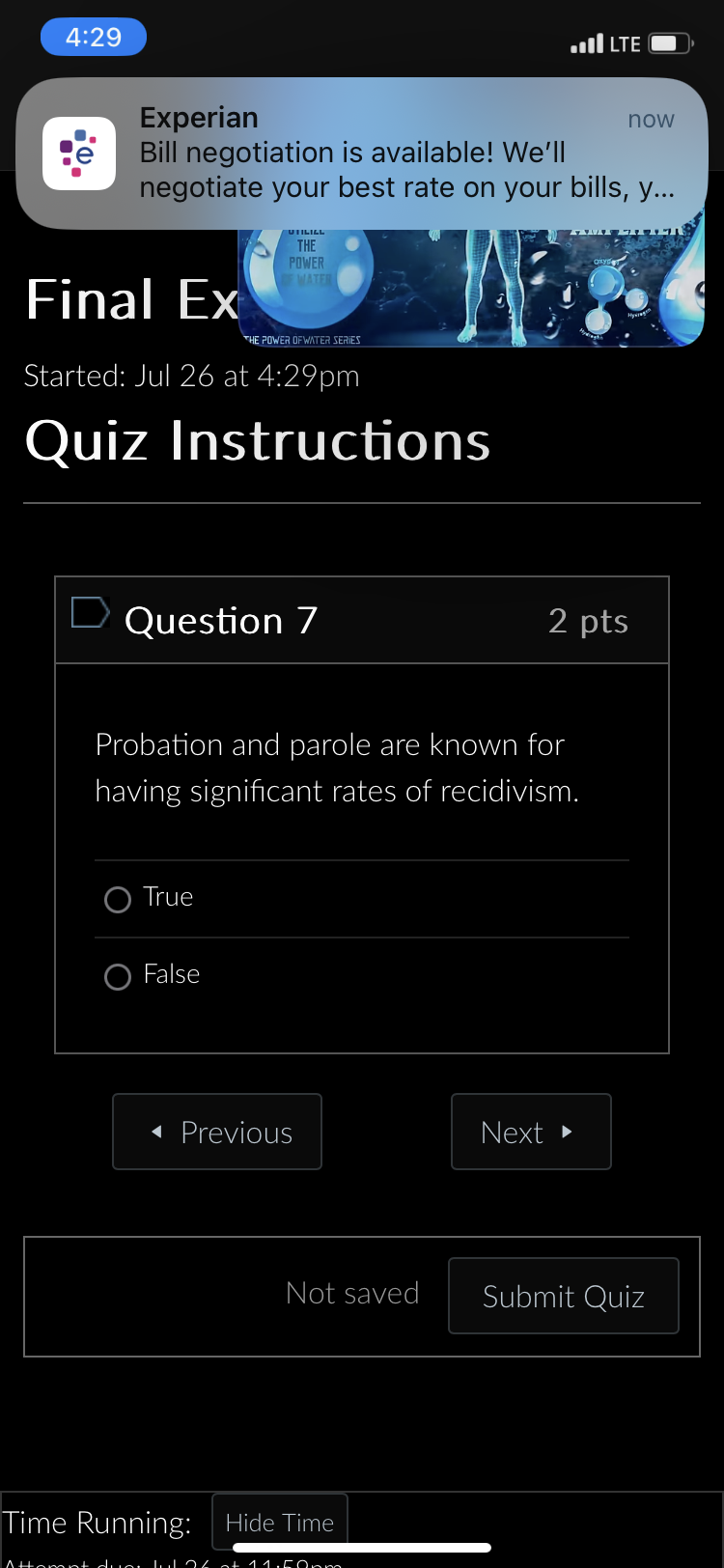The height and width of the screenshot is (1568, 724).
Task: Hide the running quiz timer
Action: click(279, 1521)
